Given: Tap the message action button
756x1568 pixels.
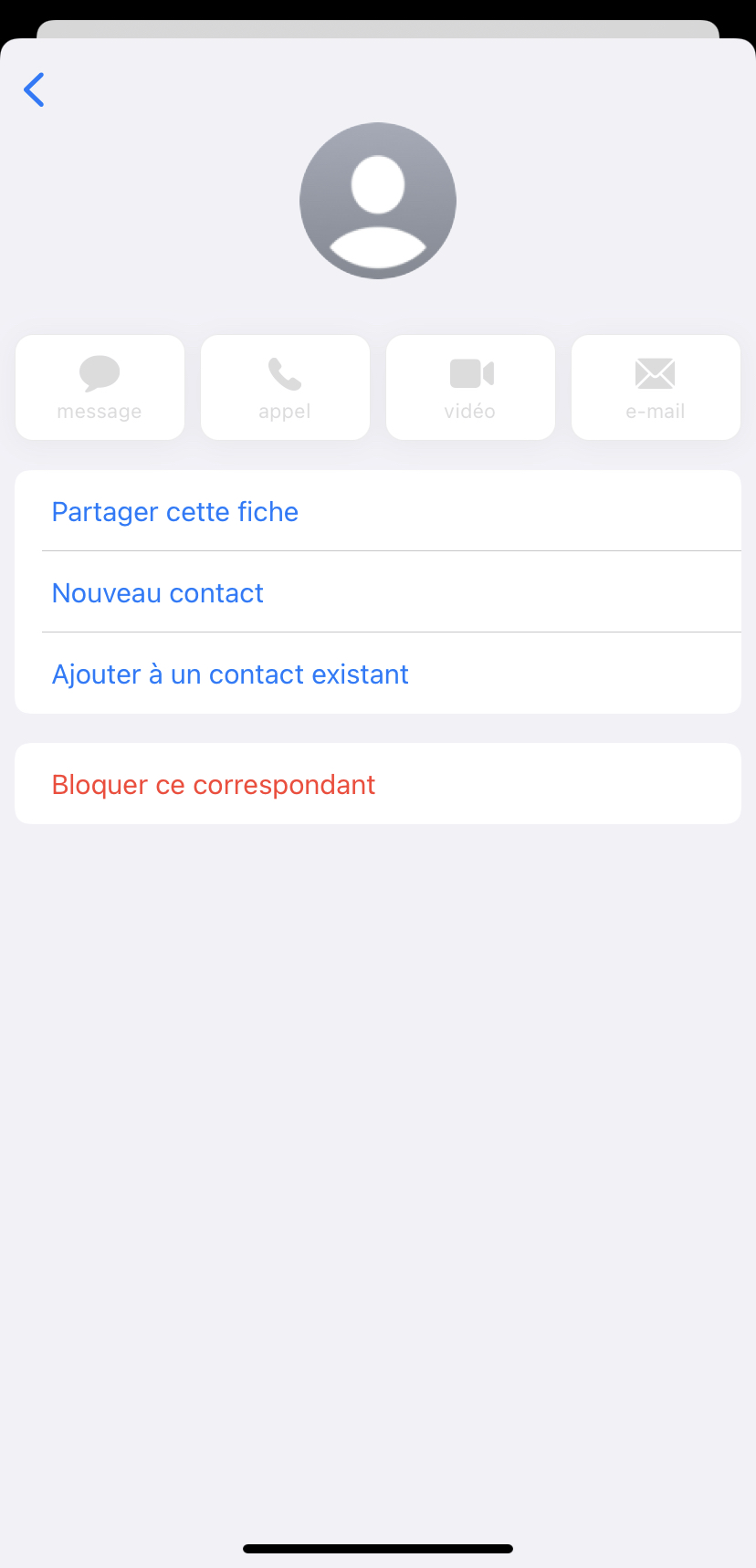Looking at the screenshot, I should (x=100, y=388).
